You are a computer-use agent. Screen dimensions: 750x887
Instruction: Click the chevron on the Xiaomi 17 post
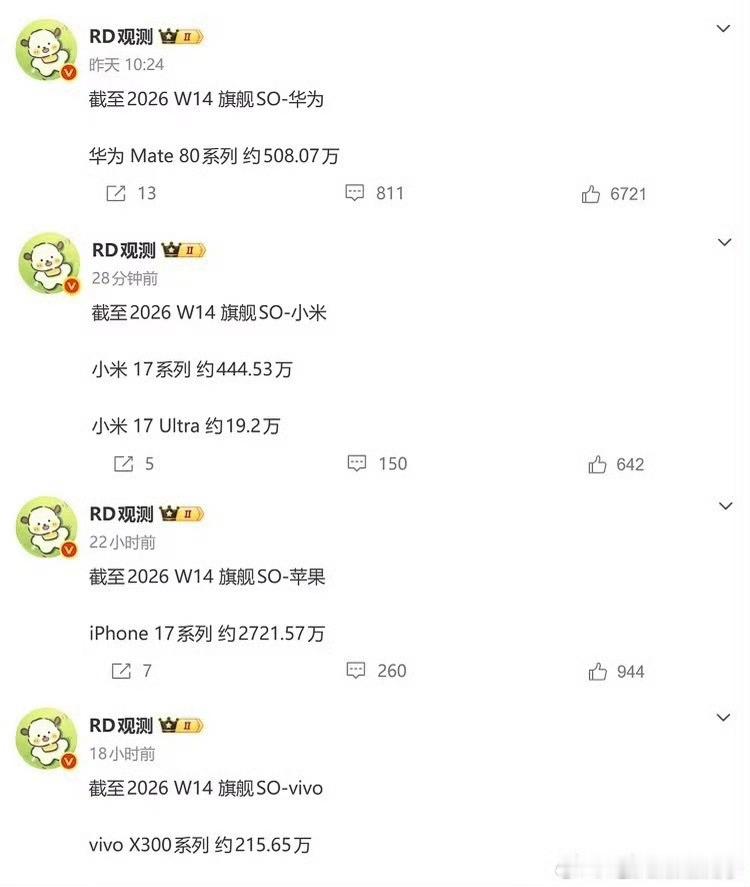pos(725,242)
